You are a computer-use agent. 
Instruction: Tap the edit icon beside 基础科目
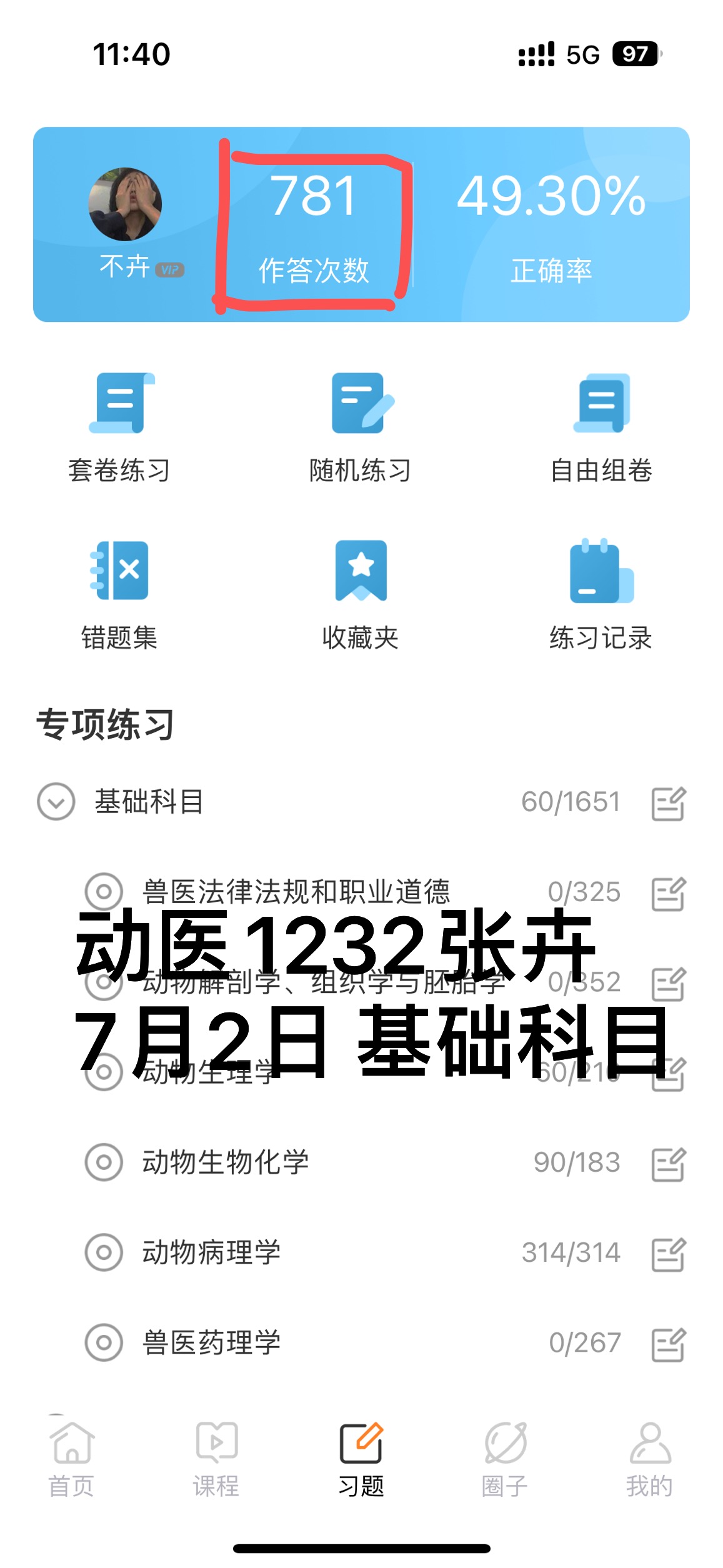pyautogui.click(x=669, y=803)
